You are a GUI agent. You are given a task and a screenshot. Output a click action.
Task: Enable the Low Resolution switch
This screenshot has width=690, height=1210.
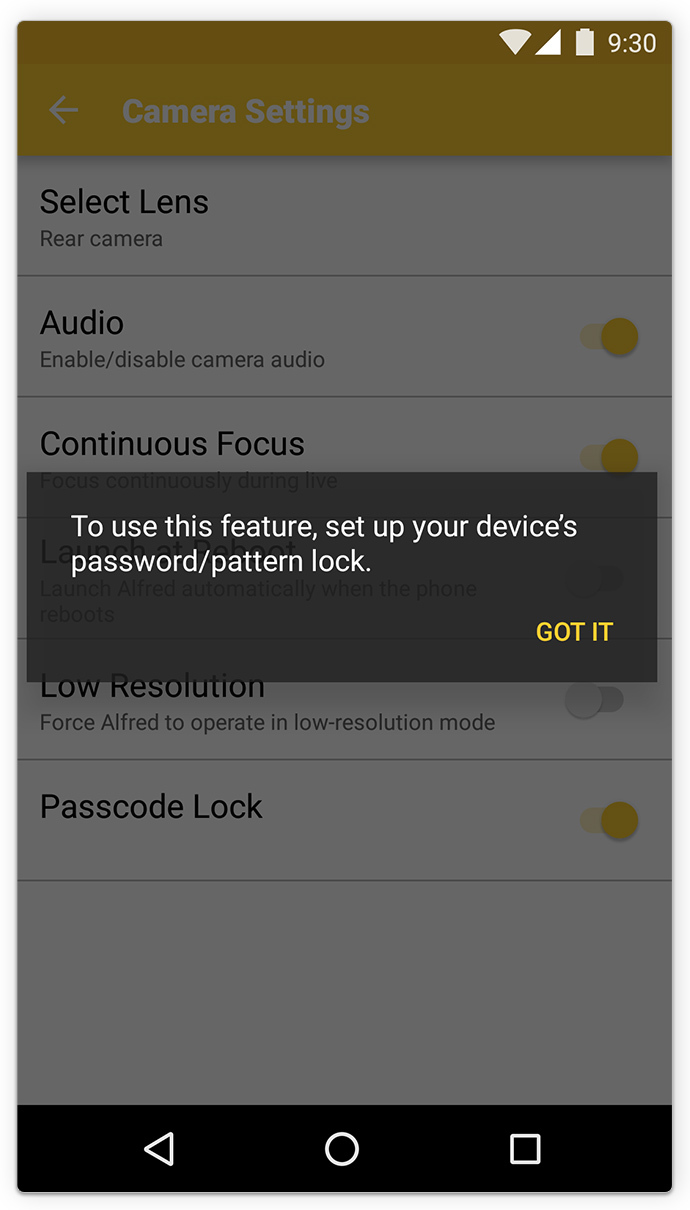click(x=594, y=700)
